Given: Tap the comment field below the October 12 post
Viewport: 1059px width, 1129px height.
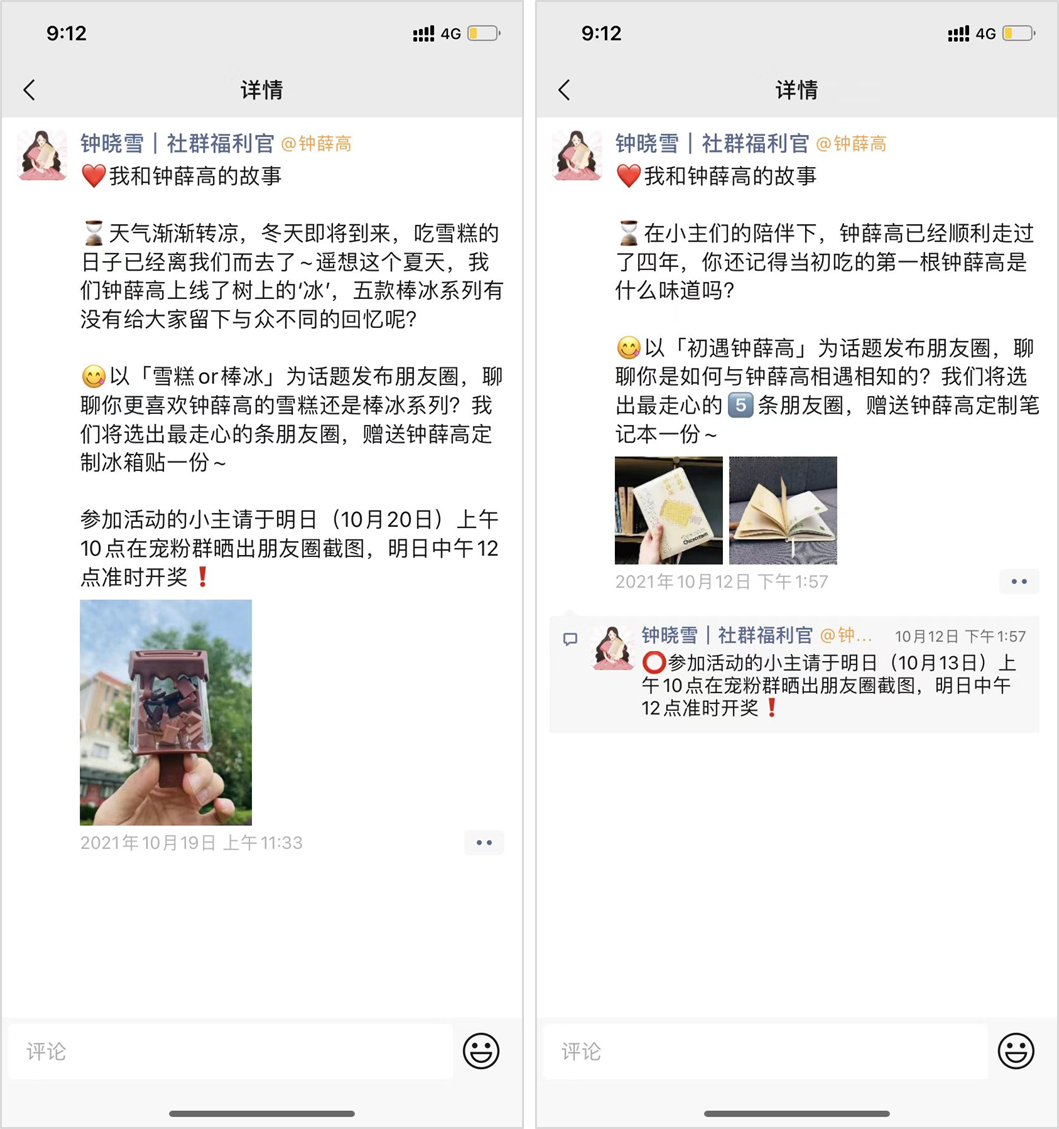Looking at the screenshot, I should [x=765, y=1051].
